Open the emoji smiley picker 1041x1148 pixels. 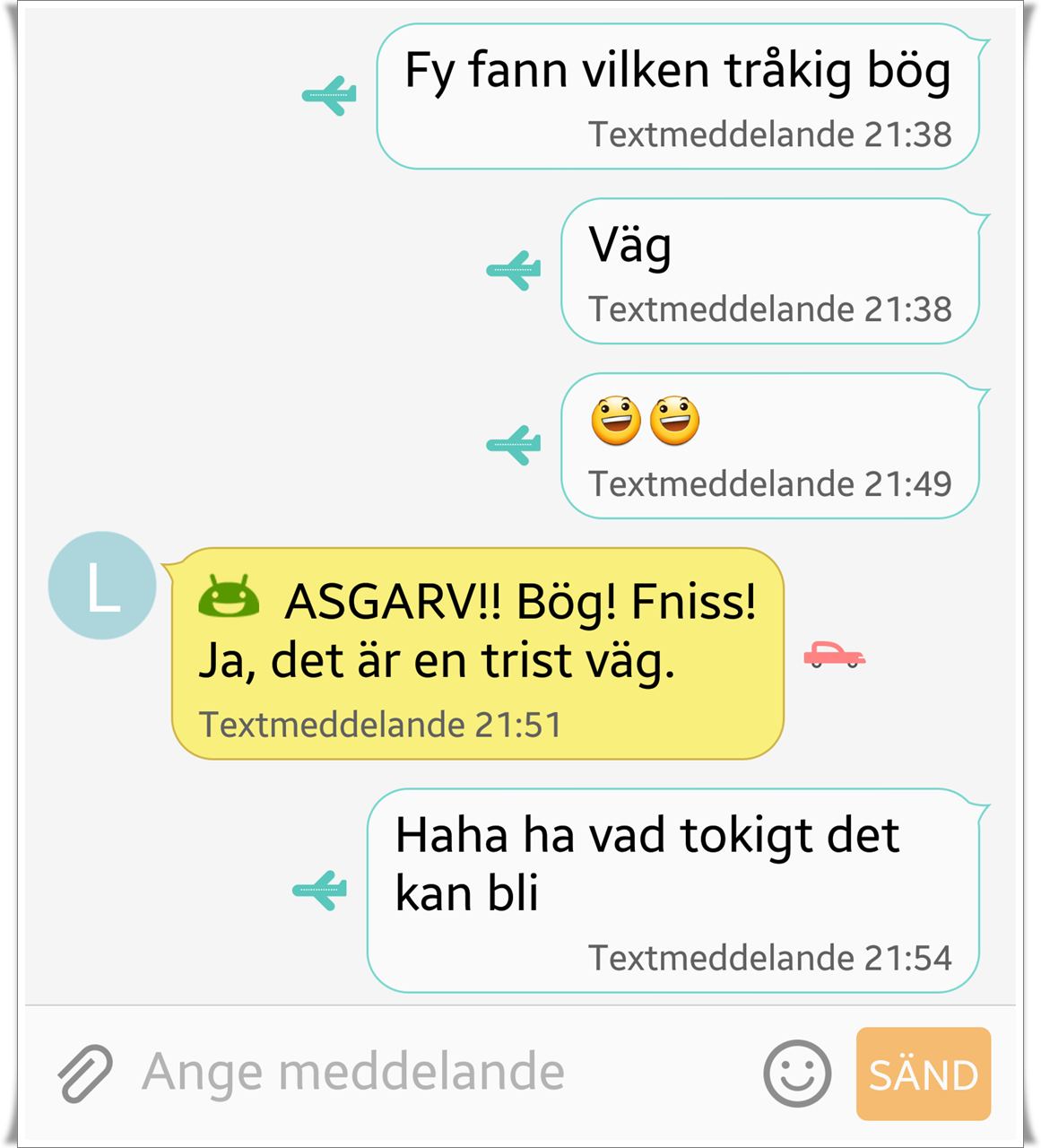pyautogui.click(x=797, y=1074)
